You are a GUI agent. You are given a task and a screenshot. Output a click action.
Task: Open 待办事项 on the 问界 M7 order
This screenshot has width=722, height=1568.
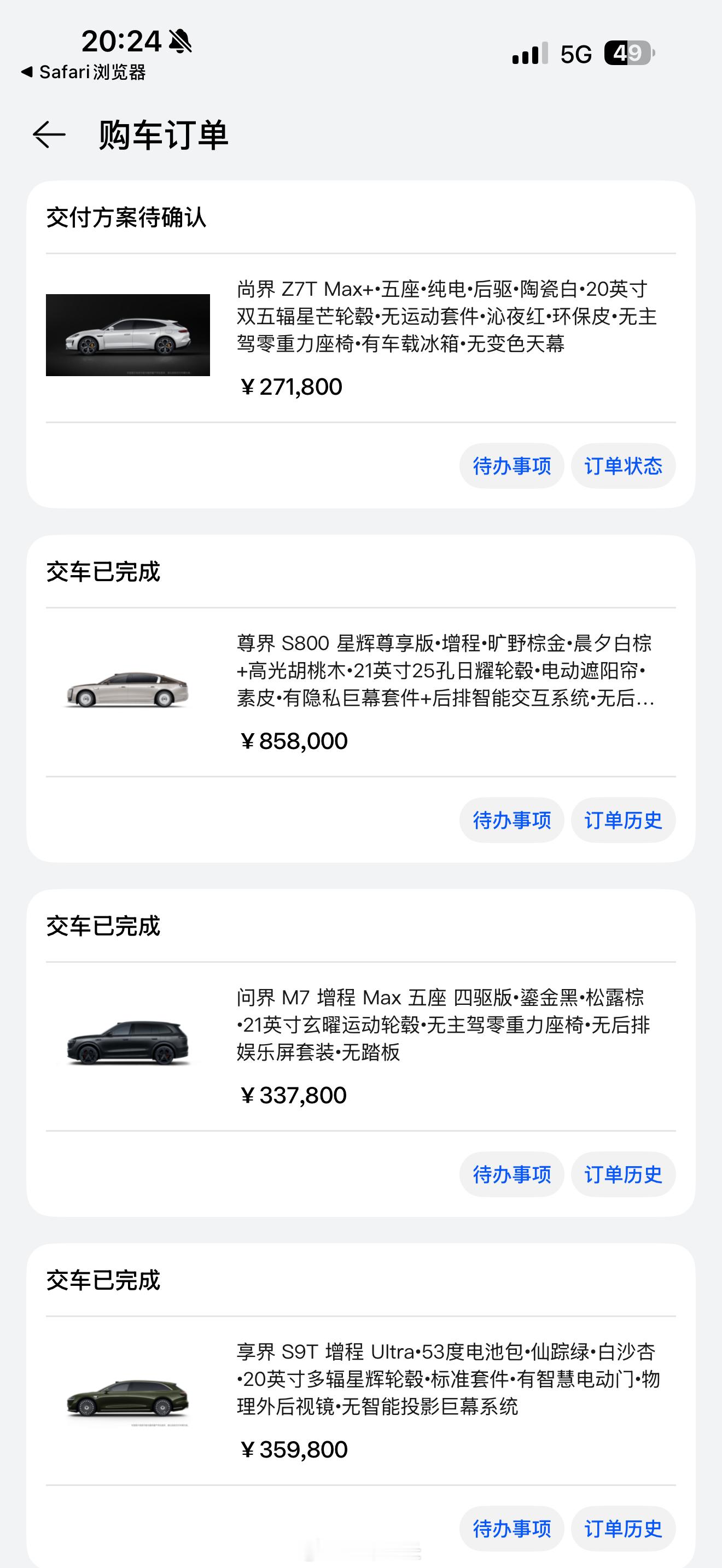[511, 1174]
